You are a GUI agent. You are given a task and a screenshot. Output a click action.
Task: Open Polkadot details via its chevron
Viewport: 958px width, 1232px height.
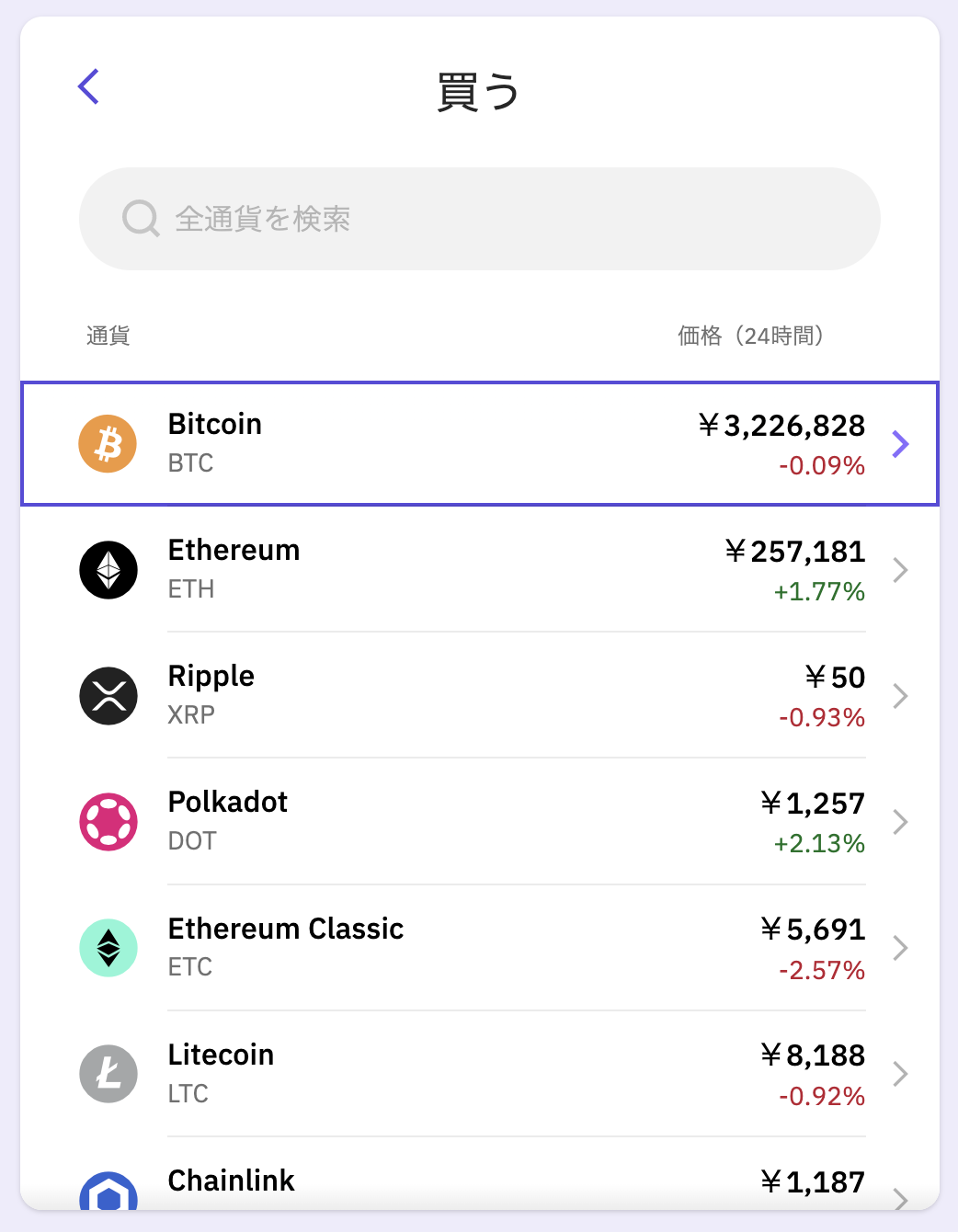tap(900, 822)
